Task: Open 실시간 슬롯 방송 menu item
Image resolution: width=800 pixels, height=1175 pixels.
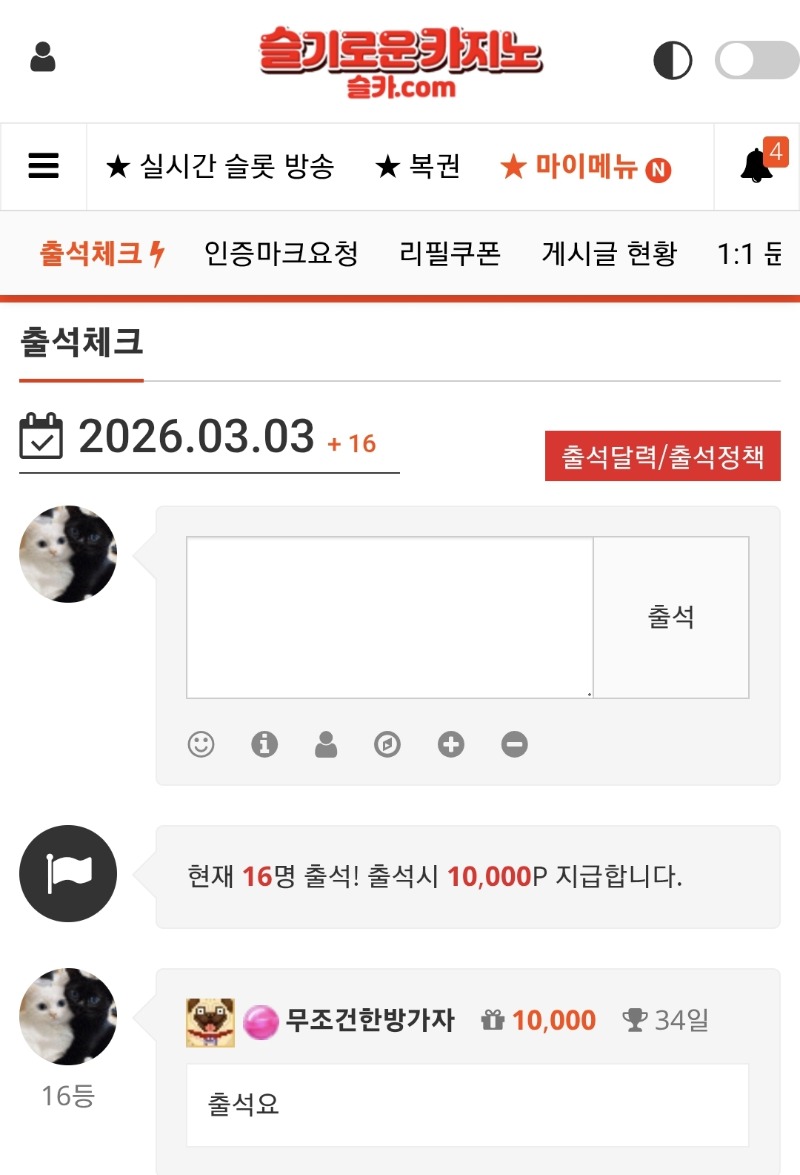Action: (x=220, y=167)
